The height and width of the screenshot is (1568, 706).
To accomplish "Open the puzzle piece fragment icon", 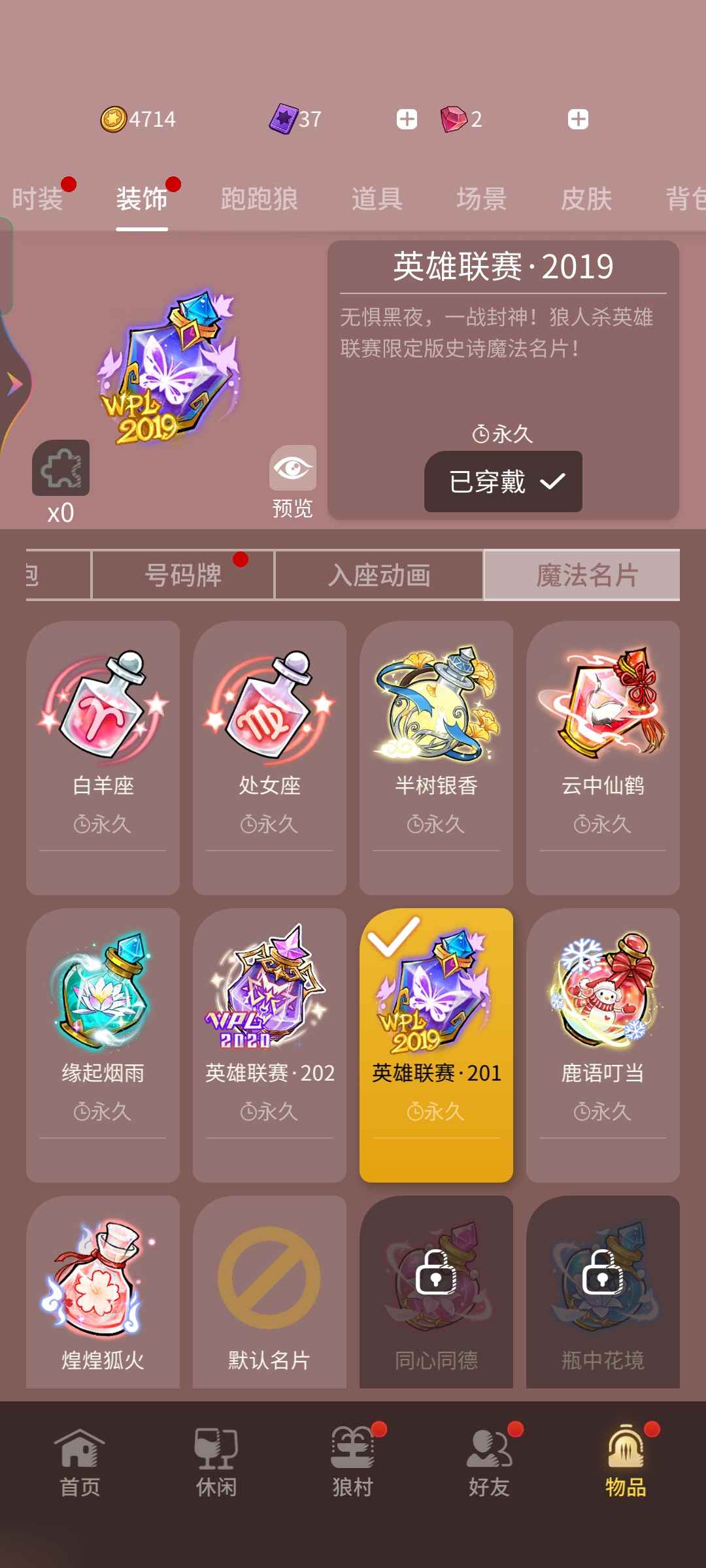I will [x=61, y=468].
